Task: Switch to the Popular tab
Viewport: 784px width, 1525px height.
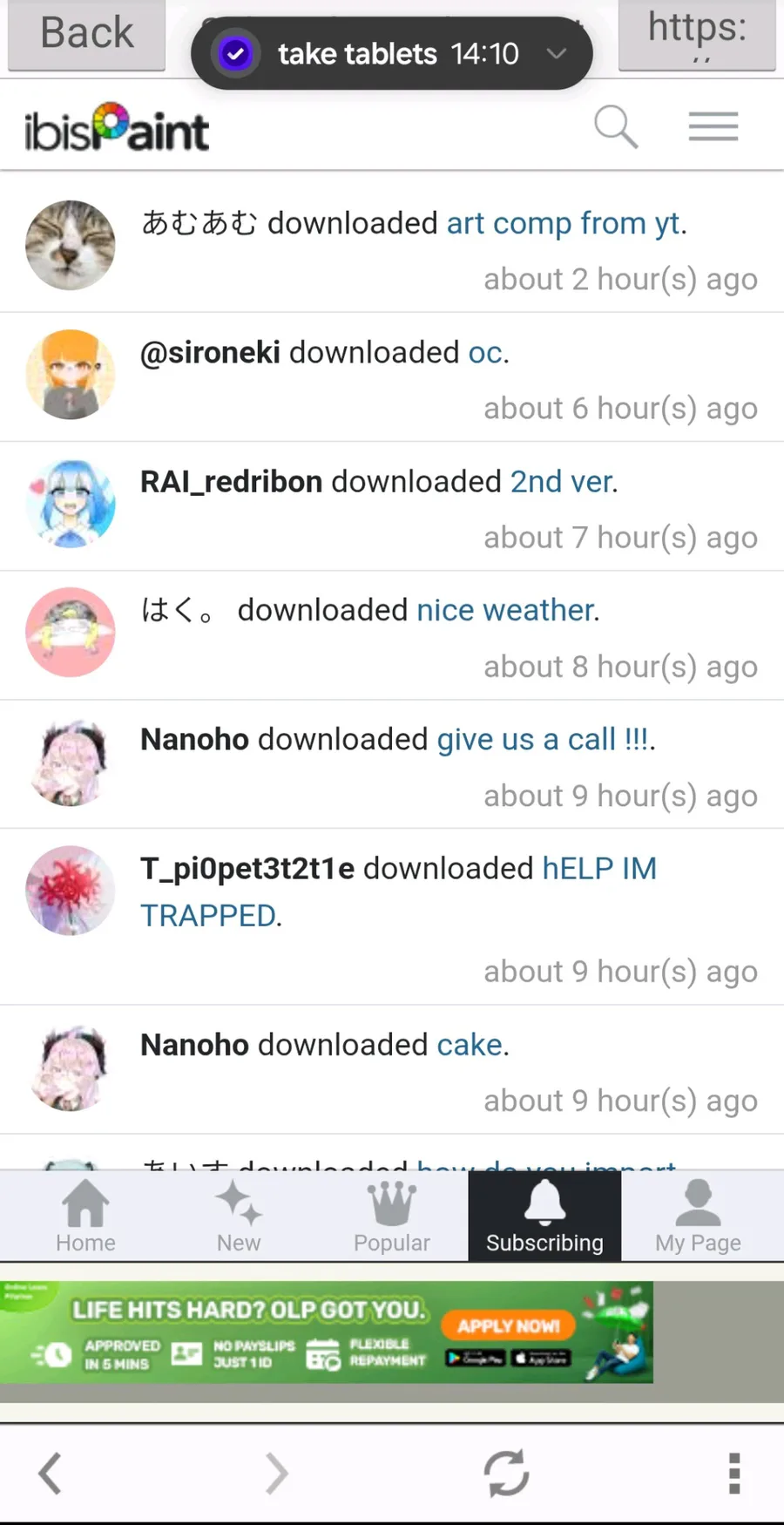Action: click(x=392, y=1216)
